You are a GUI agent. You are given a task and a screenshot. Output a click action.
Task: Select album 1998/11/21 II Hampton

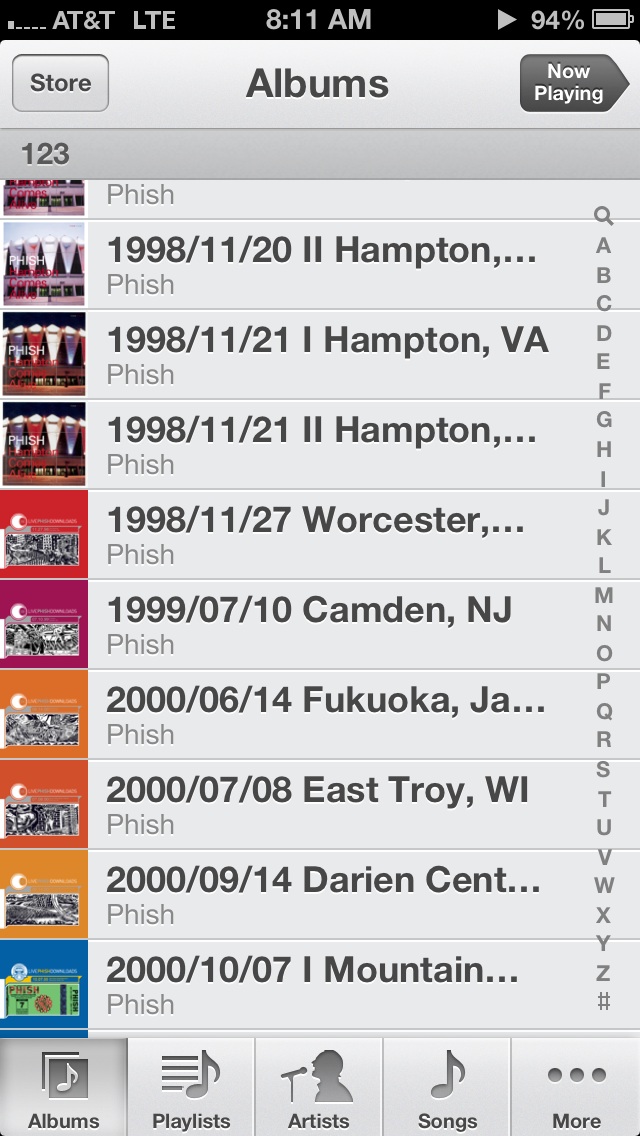(x=320, y=445)
